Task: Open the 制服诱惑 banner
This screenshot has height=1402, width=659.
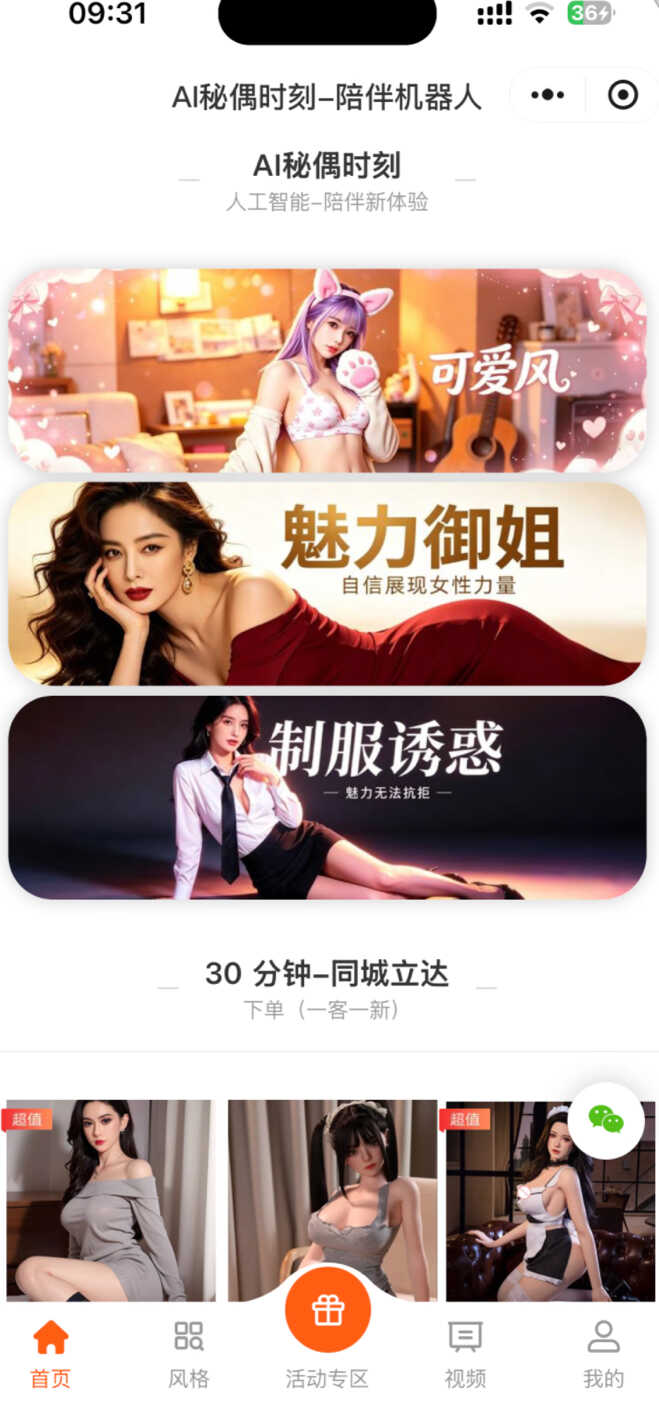Action: [x=327, y=798]
